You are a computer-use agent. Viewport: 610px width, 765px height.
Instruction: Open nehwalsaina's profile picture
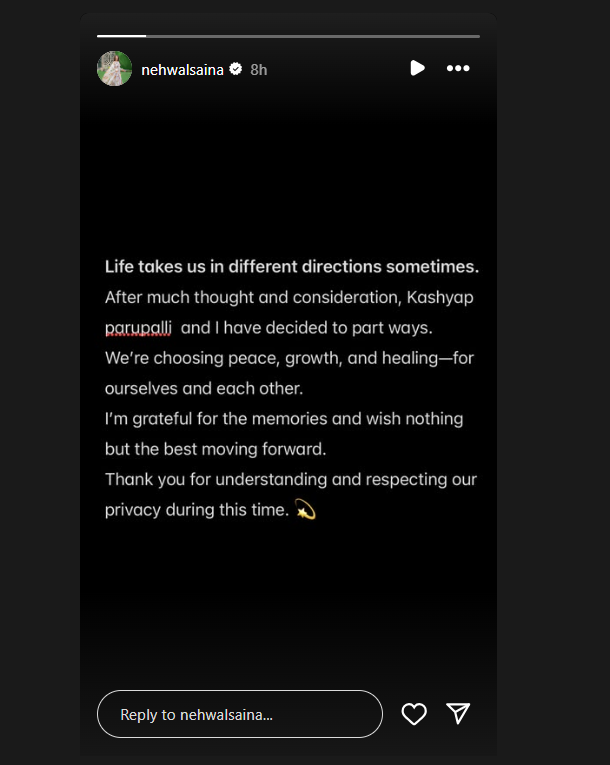coord(114,68)
